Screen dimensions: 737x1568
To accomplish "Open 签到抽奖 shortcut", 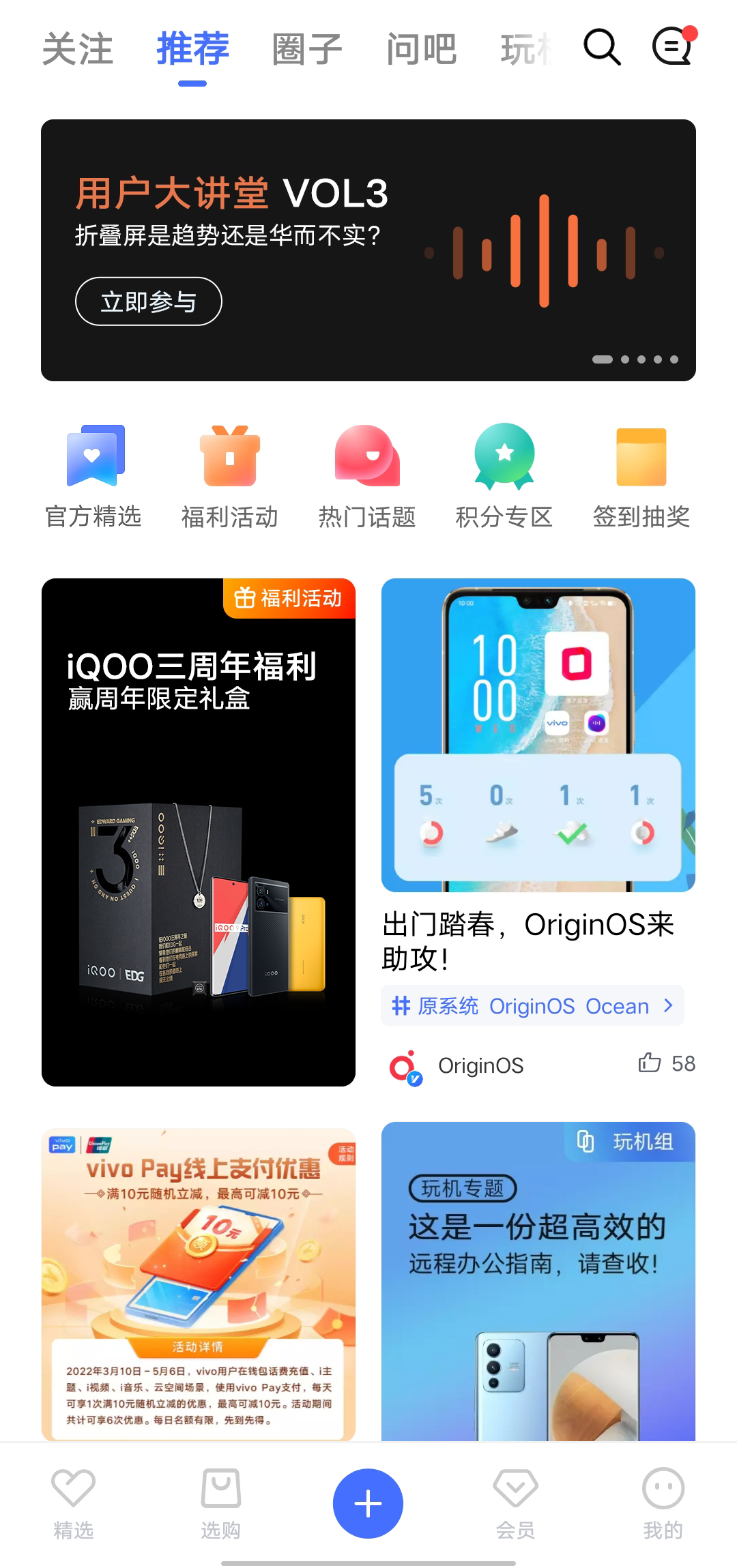I will 641,476.
